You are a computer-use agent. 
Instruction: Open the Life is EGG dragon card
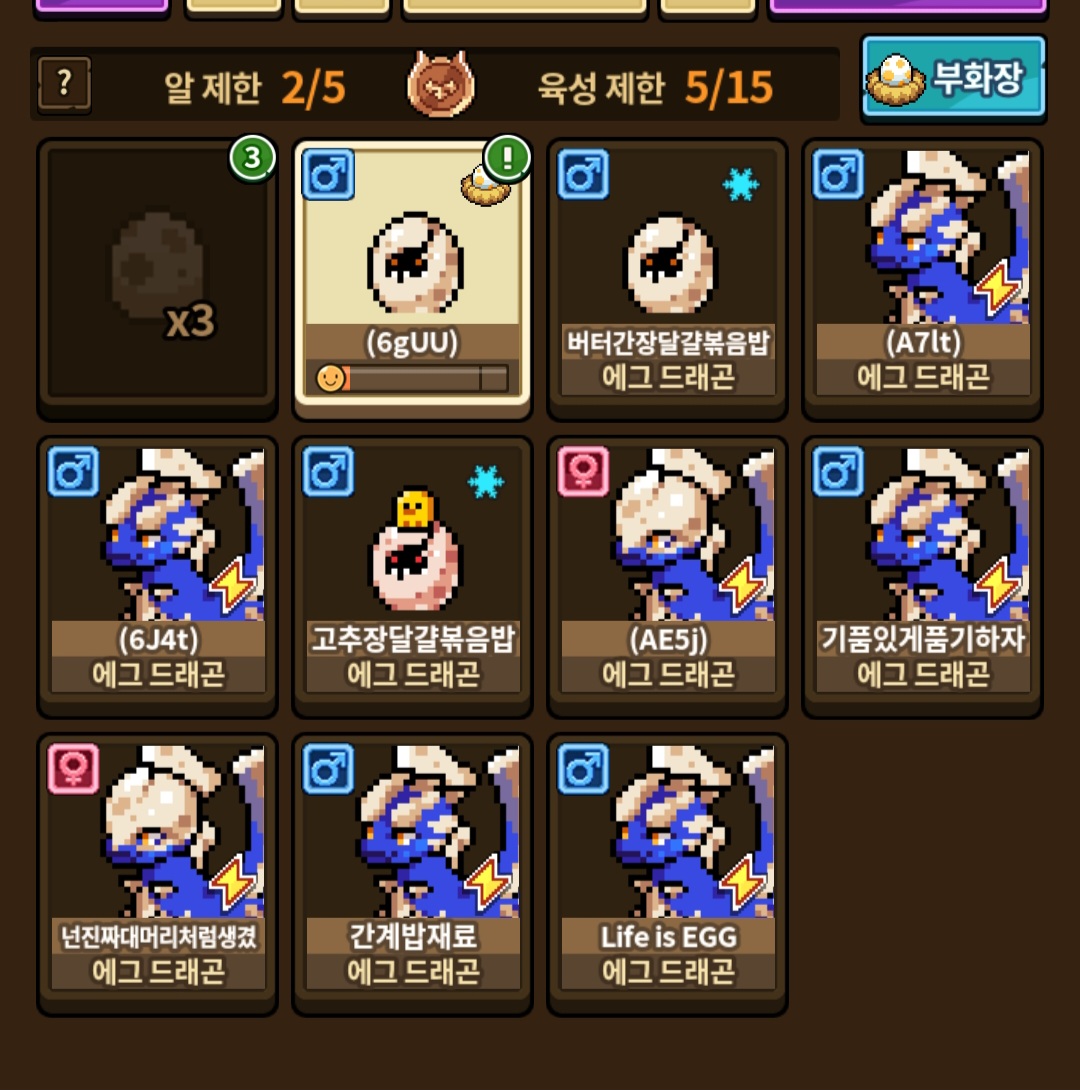tap(667, 874)
